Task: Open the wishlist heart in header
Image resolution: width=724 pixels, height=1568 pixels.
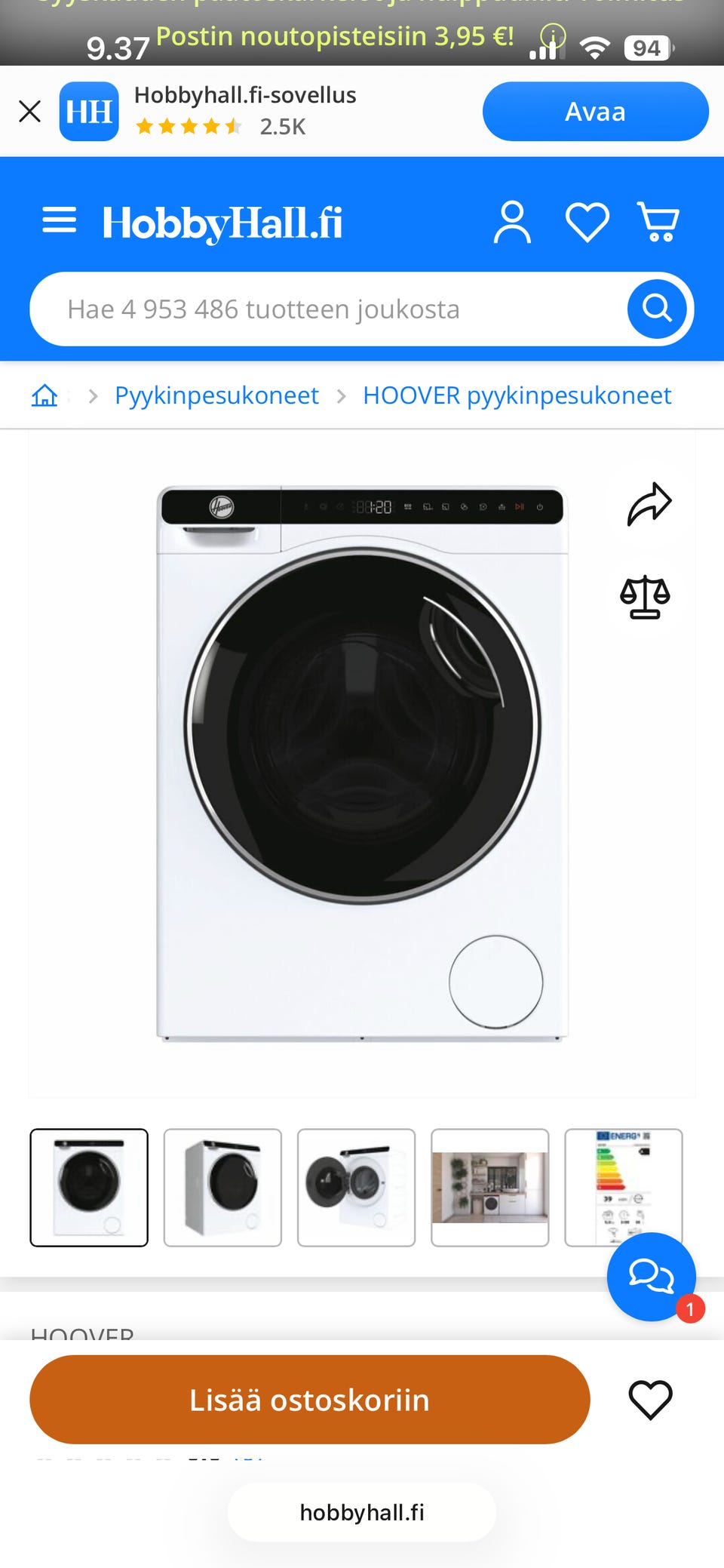Action: pyautogui.click(x=587, y=222)
